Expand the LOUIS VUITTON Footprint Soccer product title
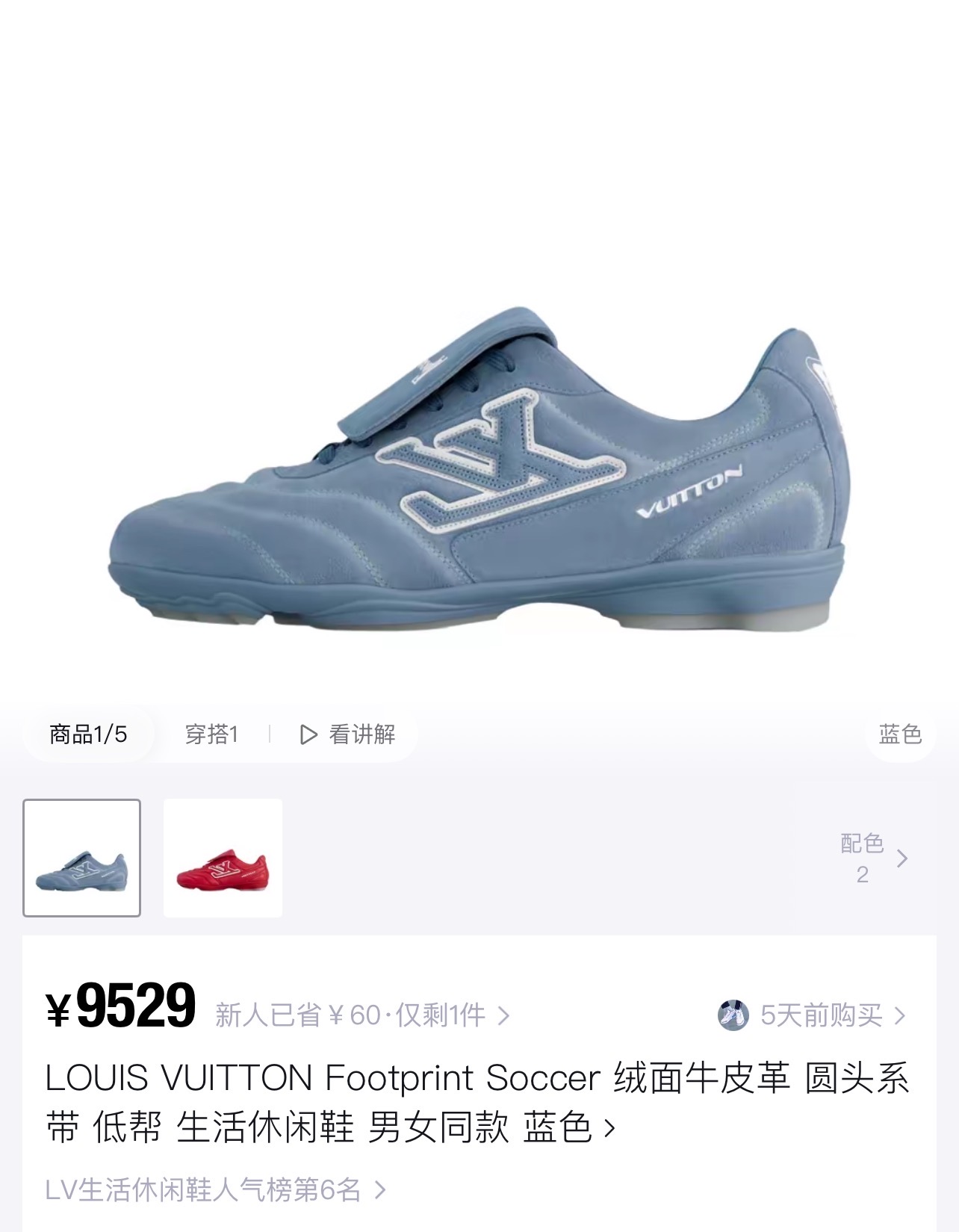 tap(478, 1103)
